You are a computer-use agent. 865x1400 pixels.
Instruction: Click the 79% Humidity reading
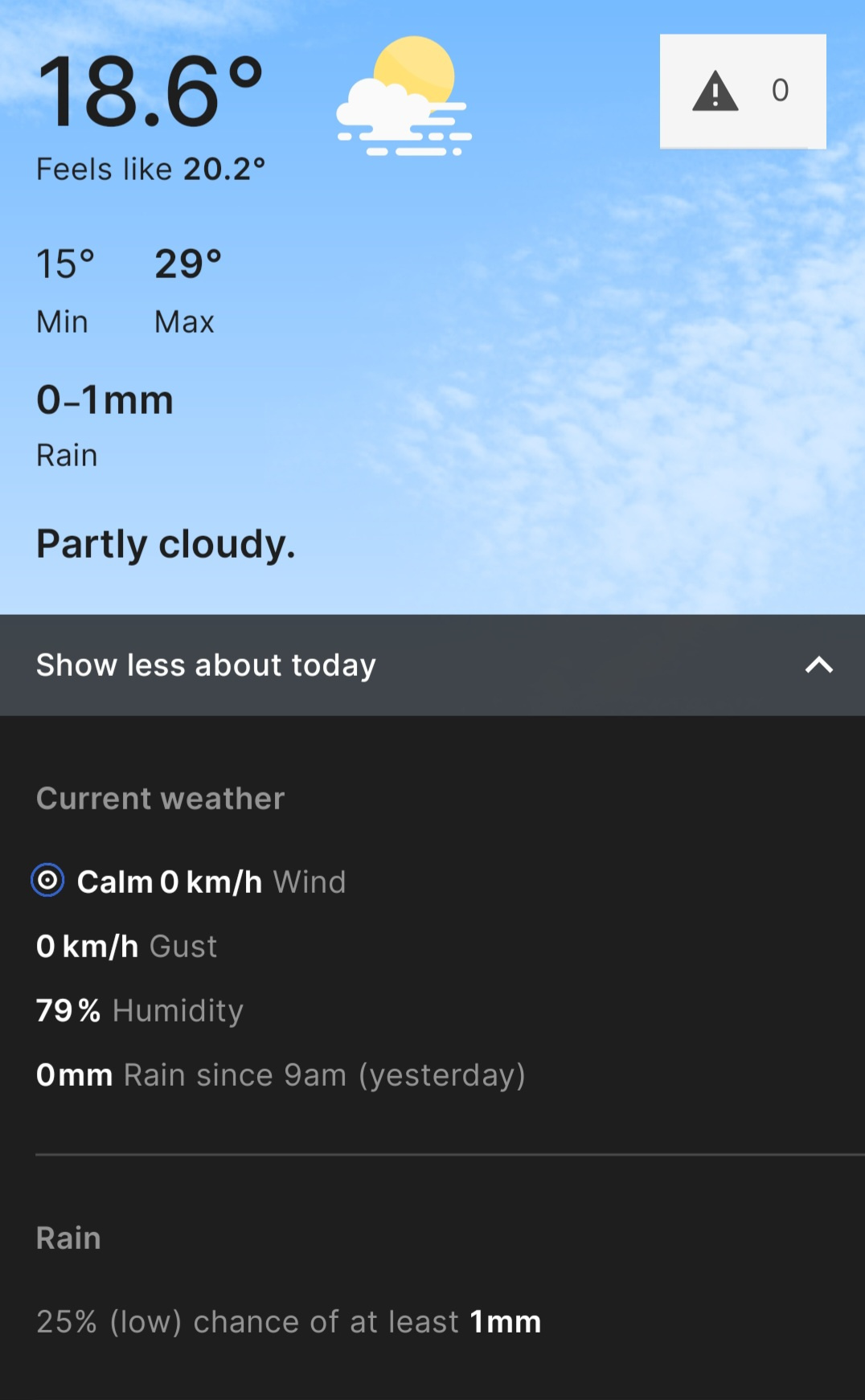click(x=138, y=1010)
